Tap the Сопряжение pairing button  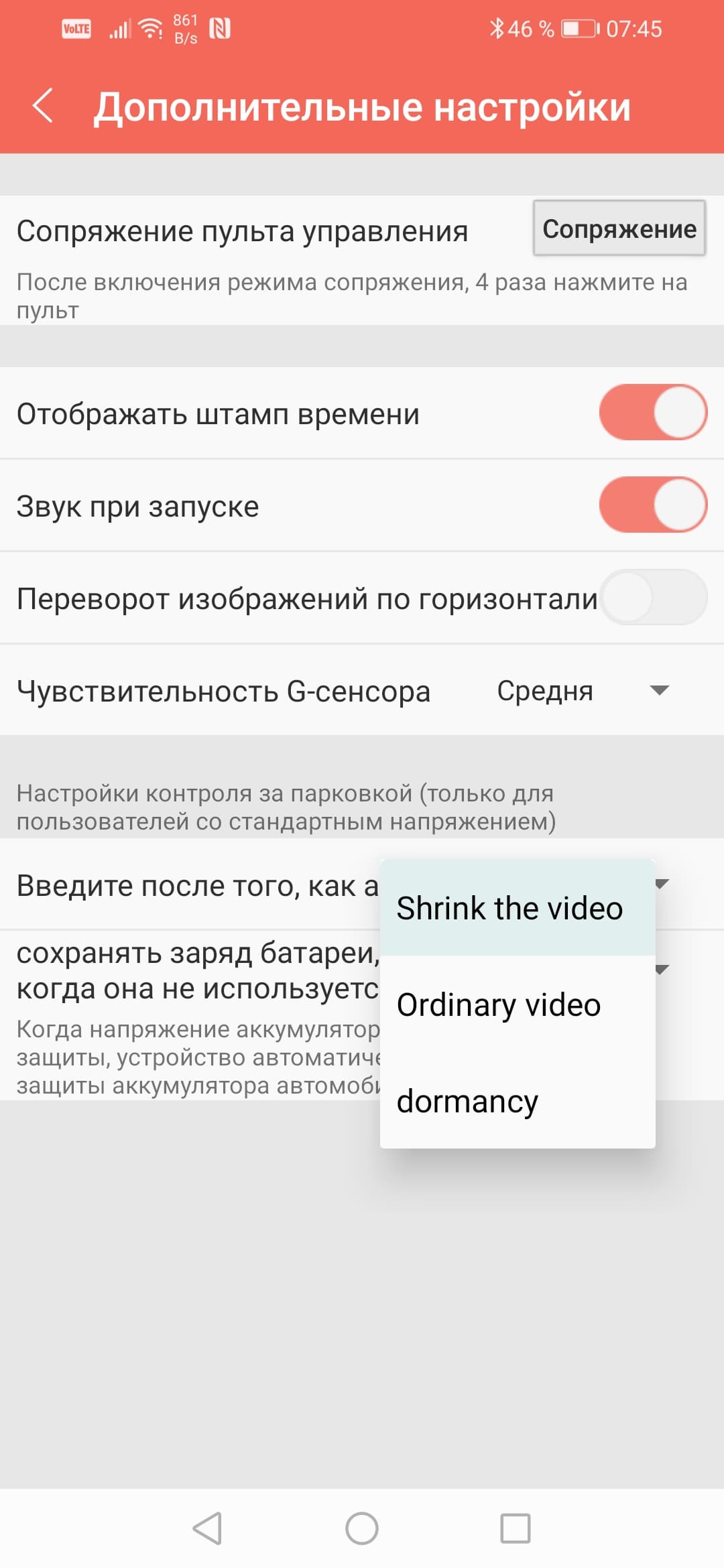[x=619, y=228]
